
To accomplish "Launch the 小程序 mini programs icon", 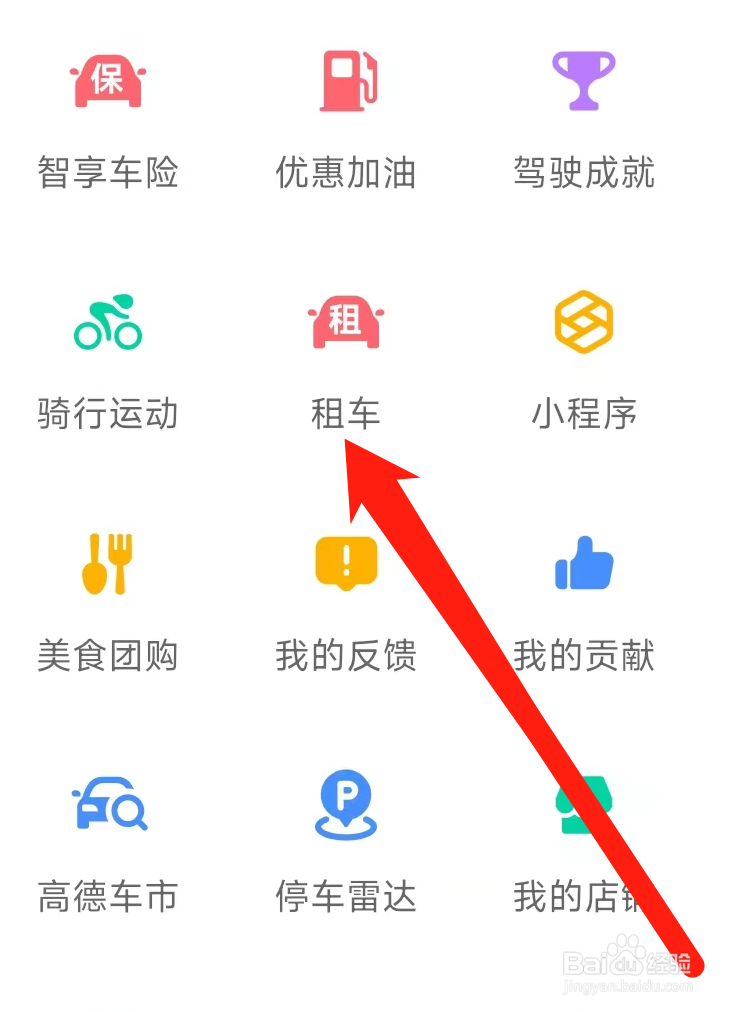I will 583,323.
